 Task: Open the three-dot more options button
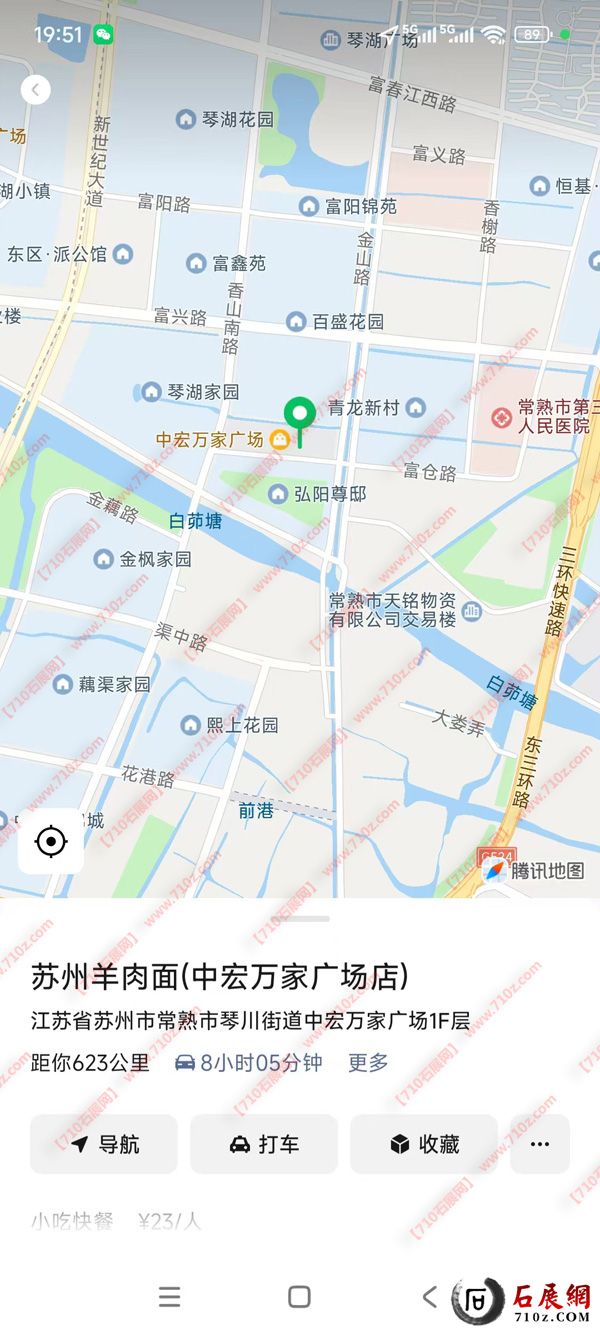(539, 1144)
